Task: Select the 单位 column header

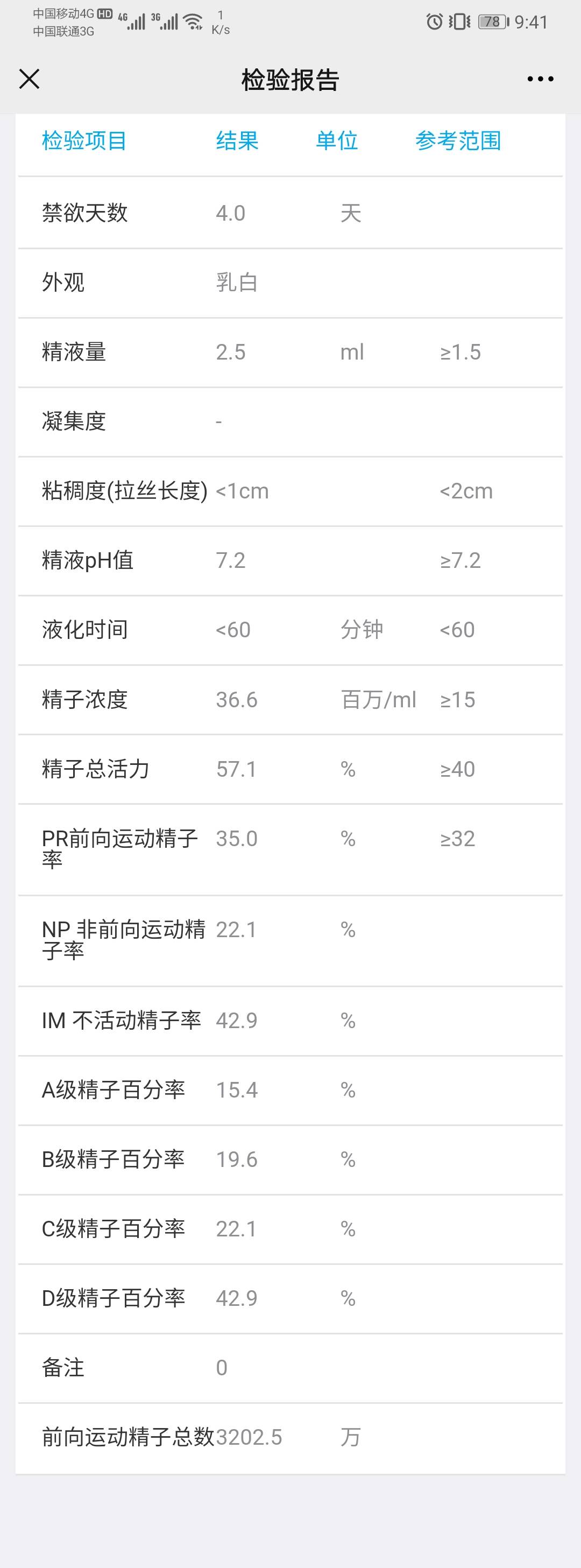Action: click(x=335, y=140)
